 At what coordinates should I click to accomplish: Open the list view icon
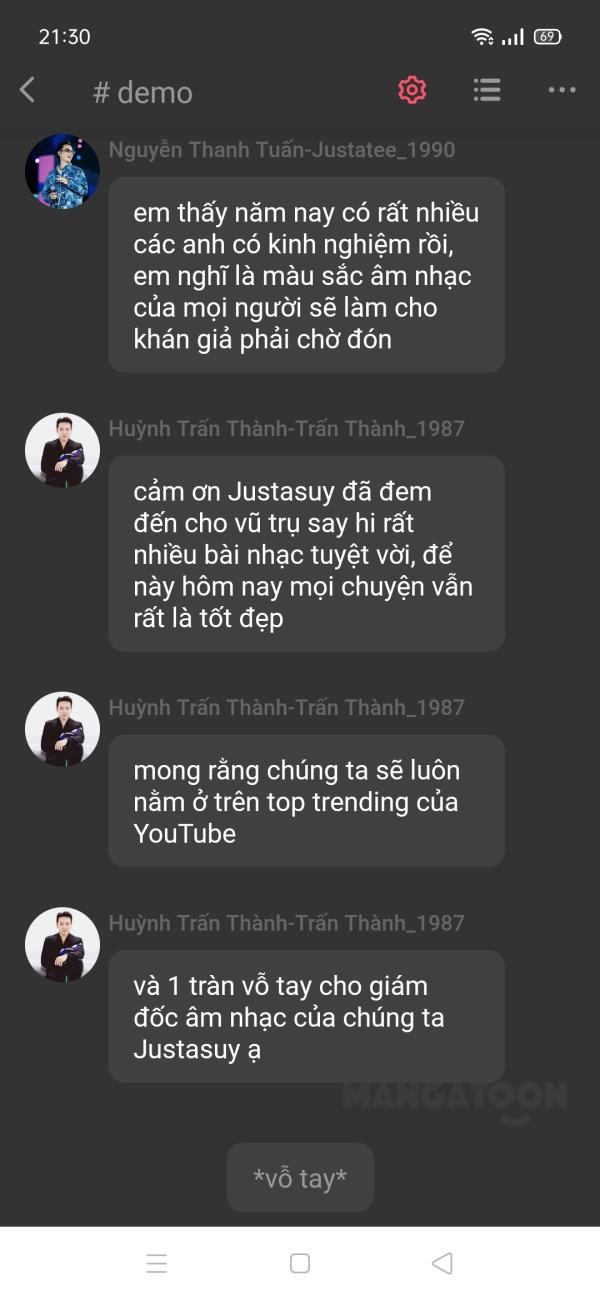pos(487,91)
